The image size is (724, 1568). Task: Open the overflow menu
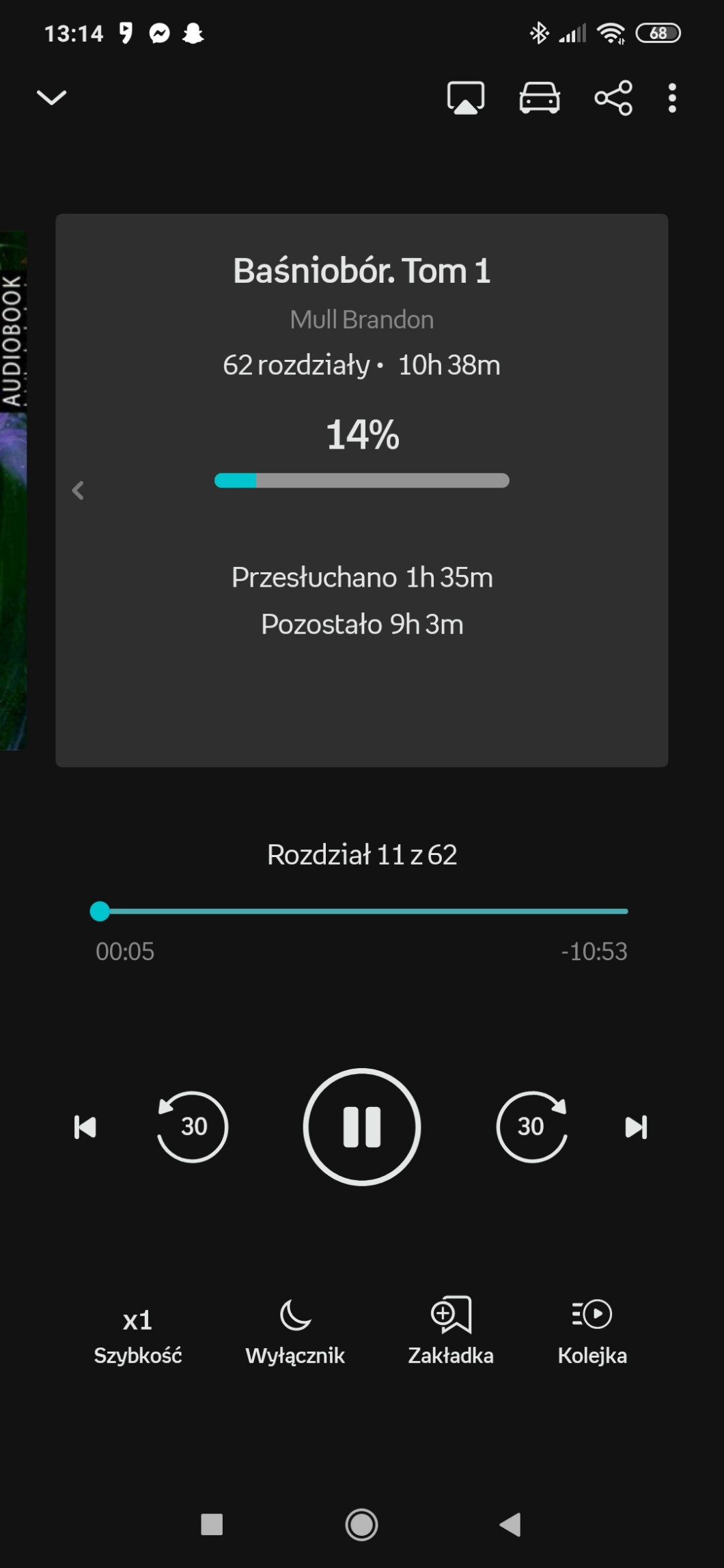click(x=672, y=98)
